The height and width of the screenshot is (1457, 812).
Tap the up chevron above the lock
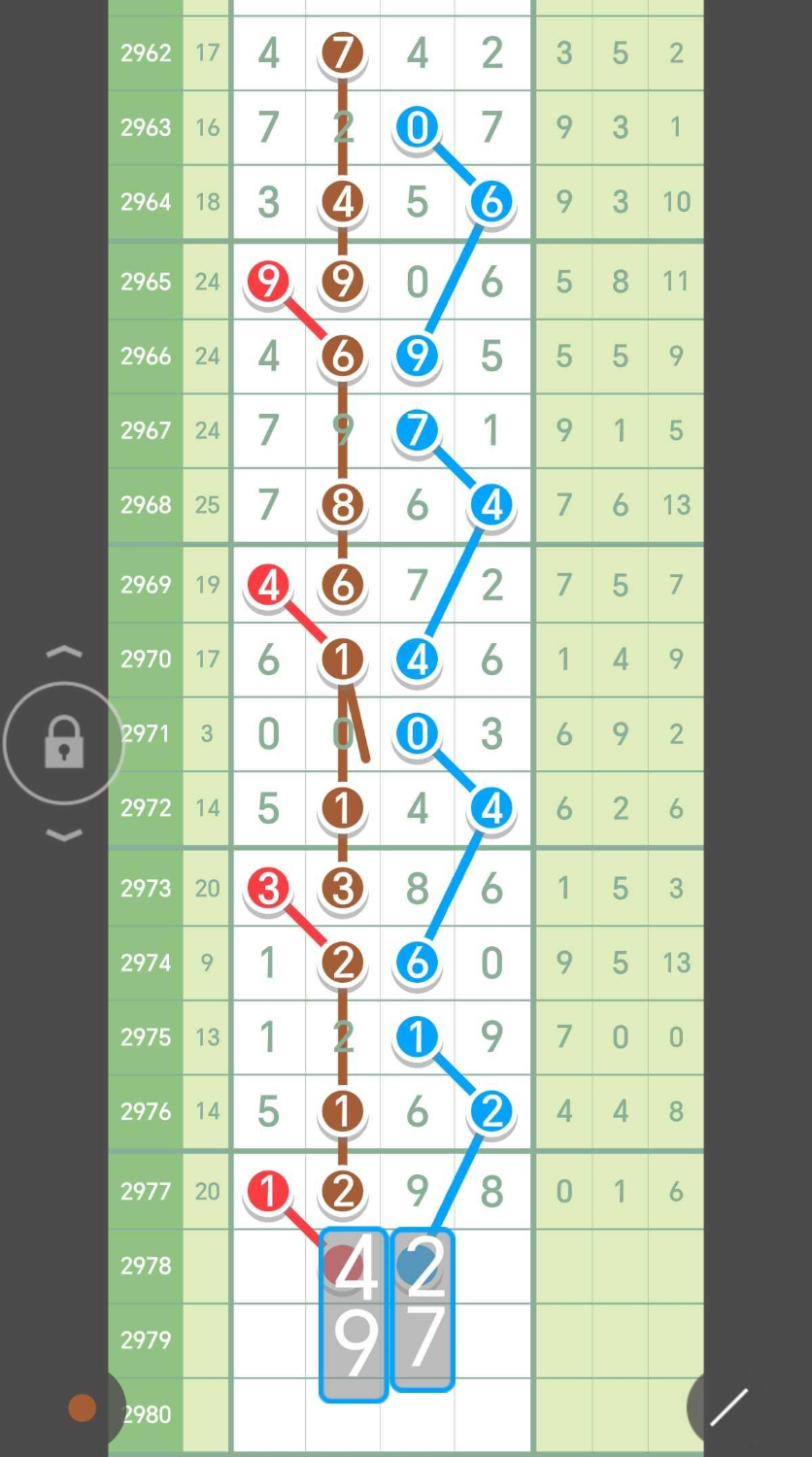point(64,653)
